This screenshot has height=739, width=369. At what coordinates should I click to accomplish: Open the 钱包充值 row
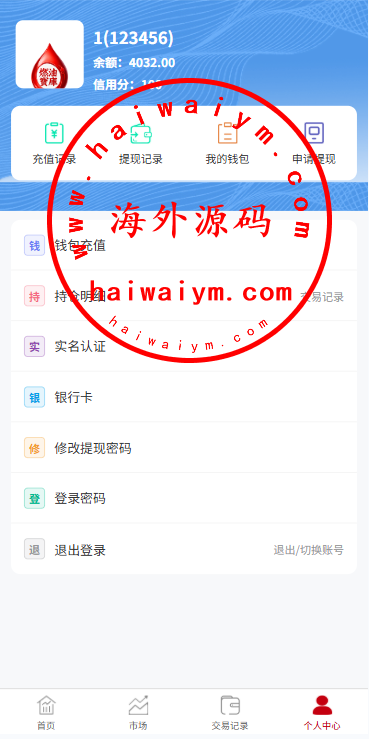click(184, 246)
